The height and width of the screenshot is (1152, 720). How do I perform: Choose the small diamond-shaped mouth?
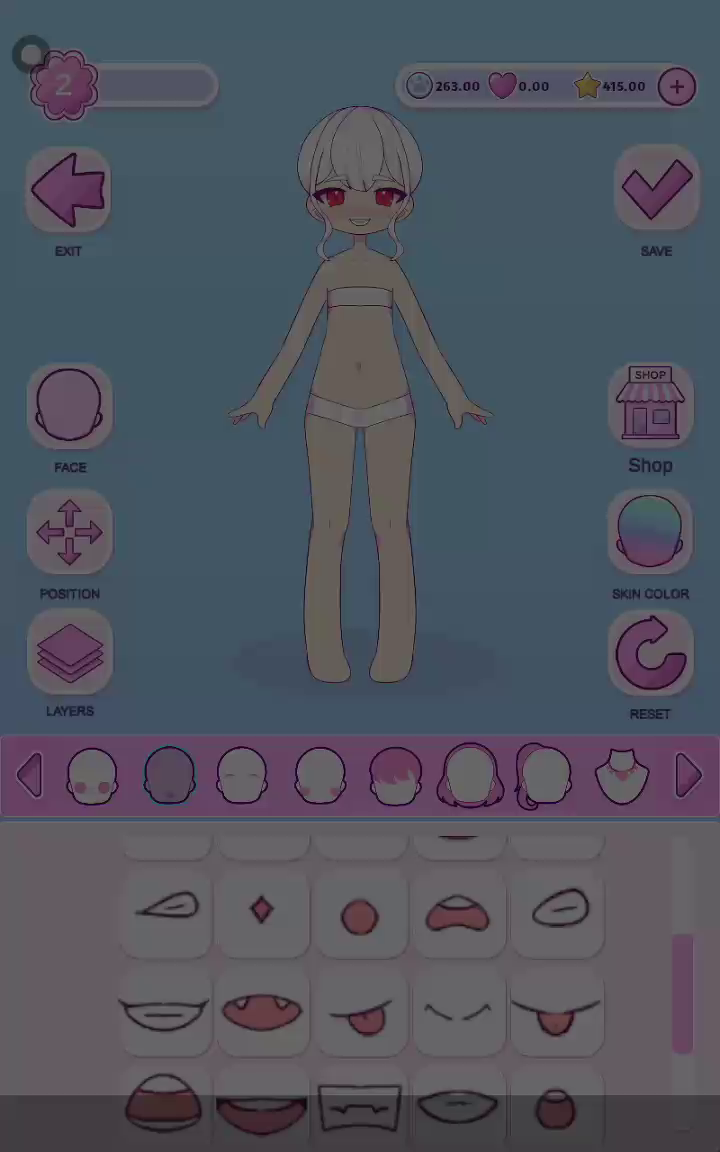click(261, 910)
